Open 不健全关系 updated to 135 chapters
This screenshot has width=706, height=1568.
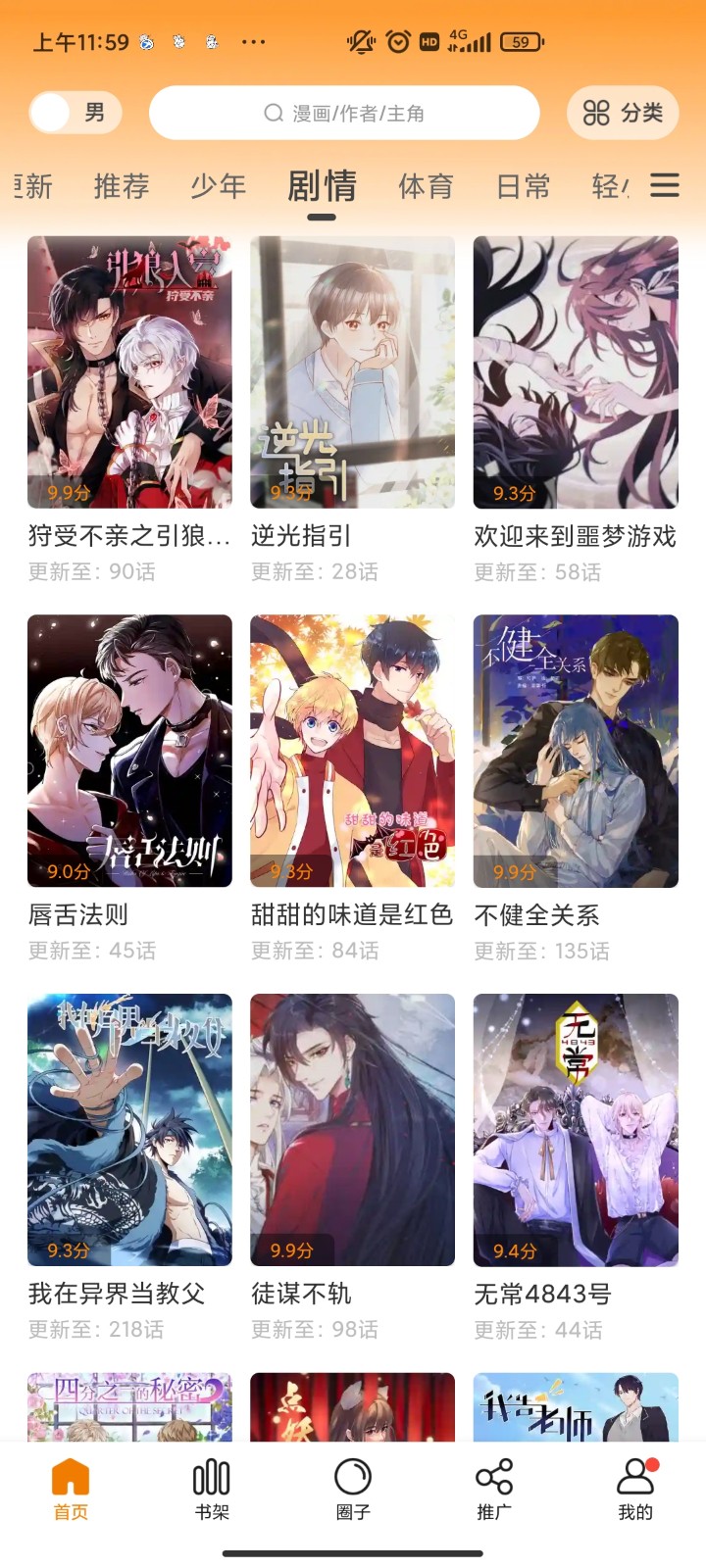575,751
